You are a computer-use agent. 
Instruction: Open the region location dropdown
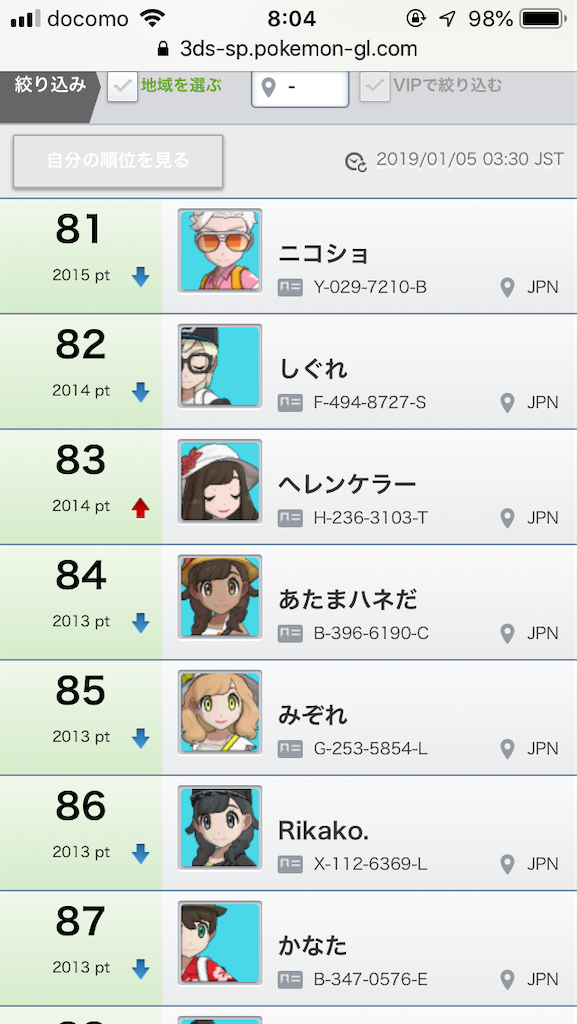tap(300, 88)
